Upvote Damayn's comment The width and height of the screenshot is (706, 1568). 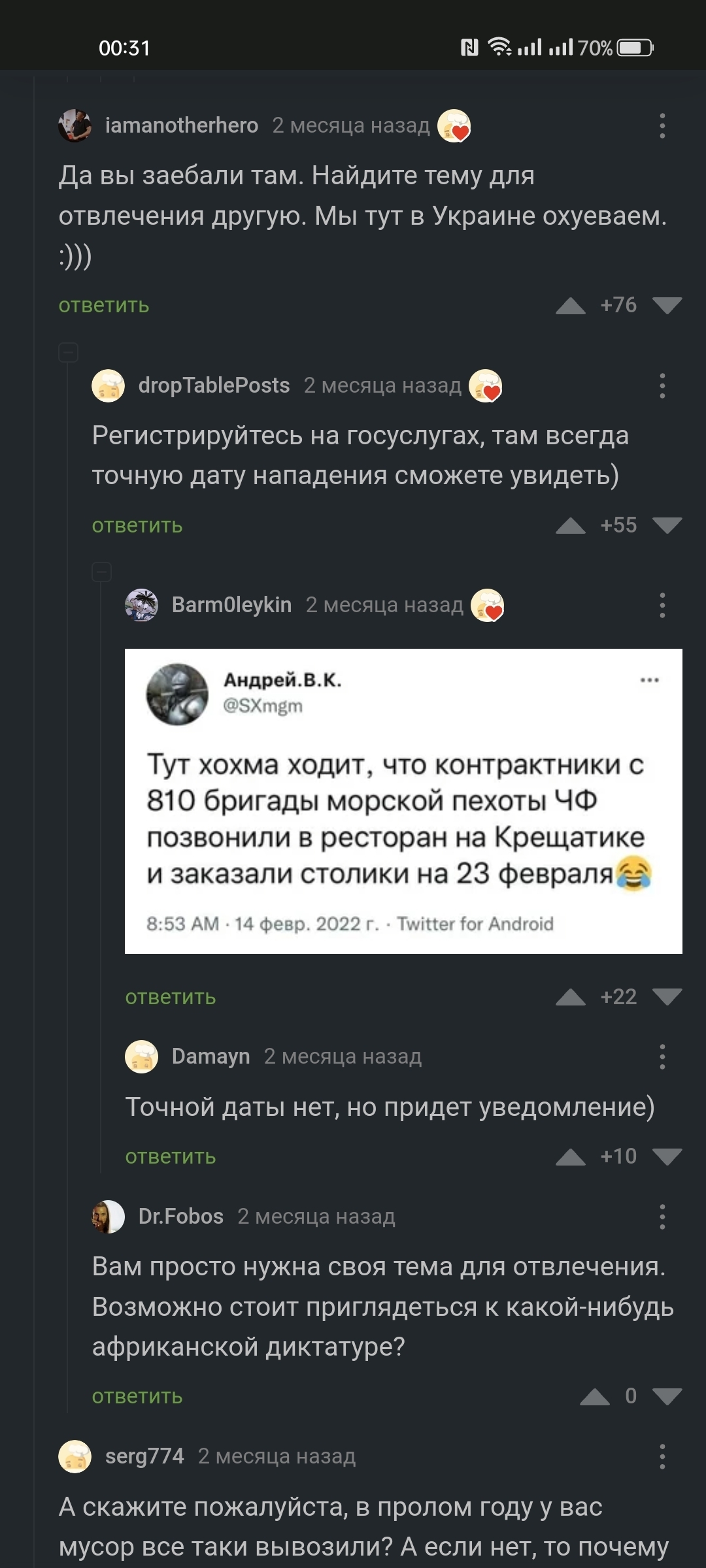570,1157
